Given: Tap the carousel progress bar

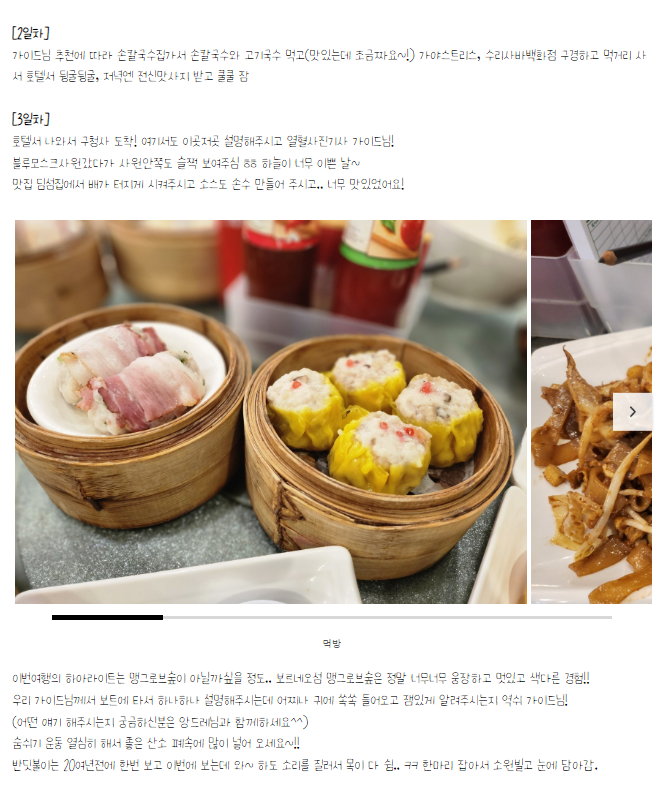Looking at the screenshot, I should tap(332, 617).
